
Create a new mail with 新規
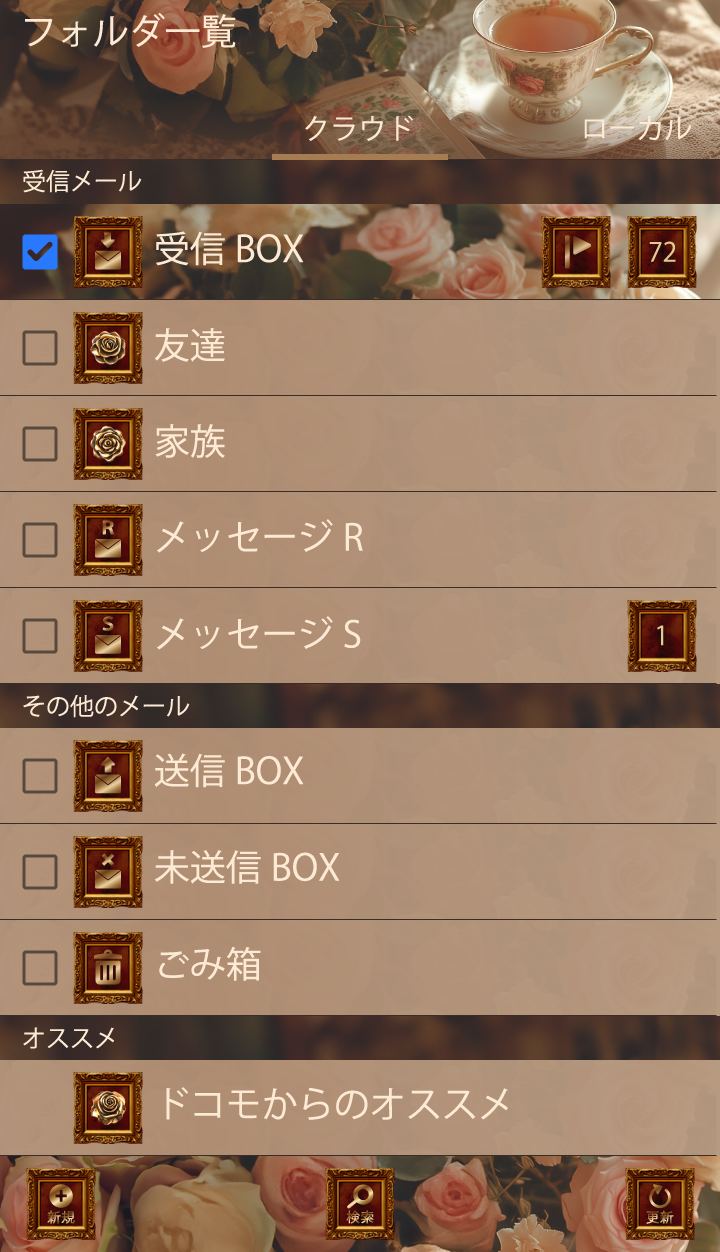pyautogui.click(x=61, y=1203)
